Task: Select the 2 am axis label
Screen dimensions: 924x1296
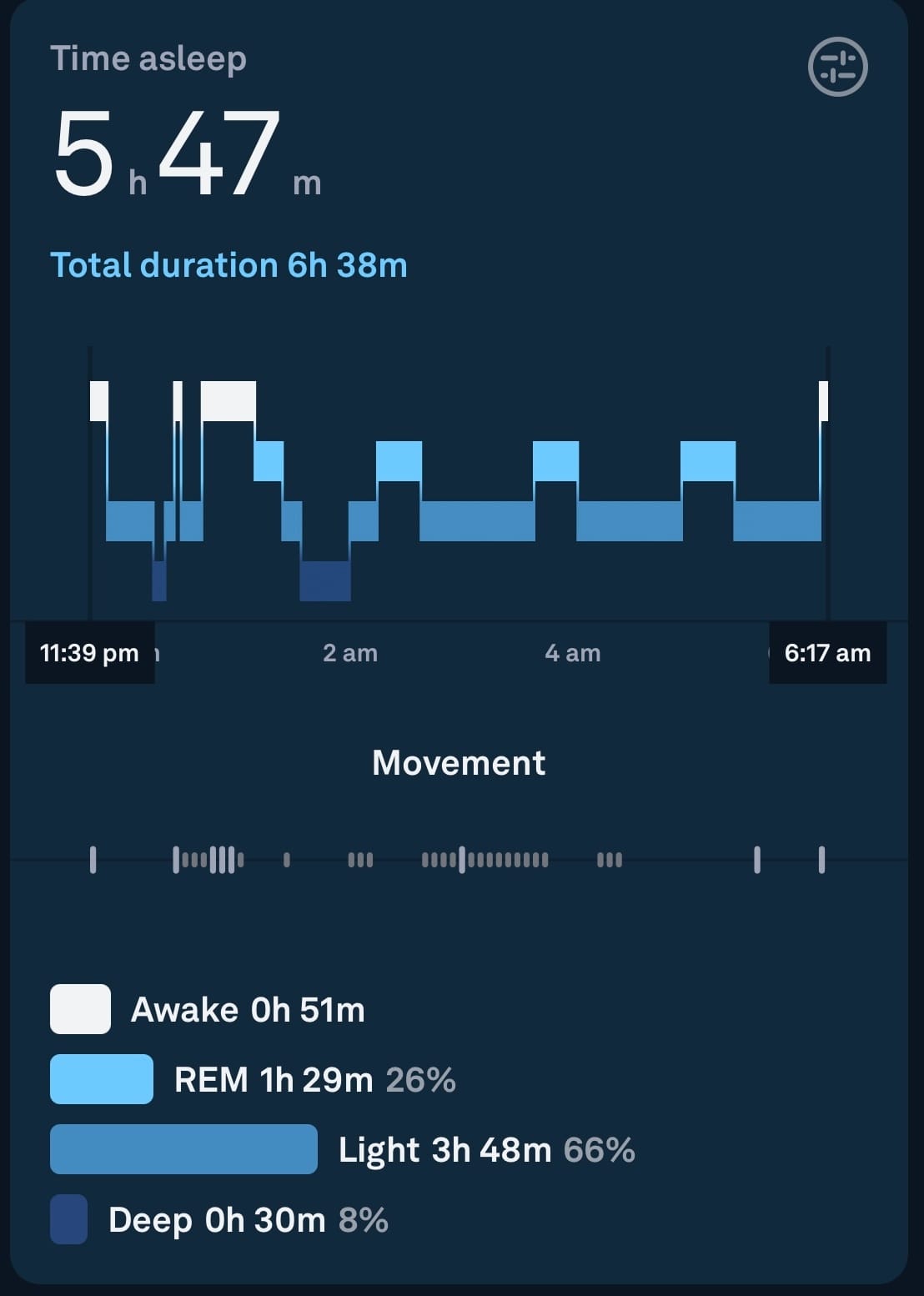Action: tap(351, 653)
